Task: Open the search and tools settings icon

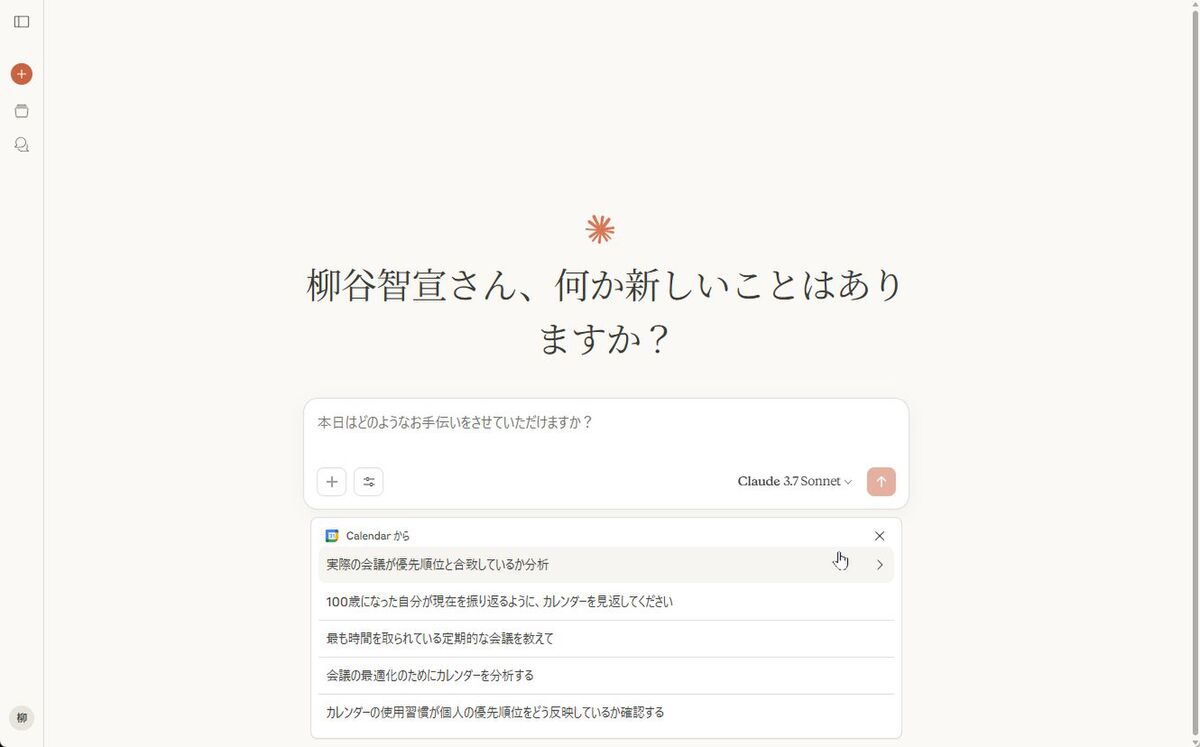Action: click(368, 482)
